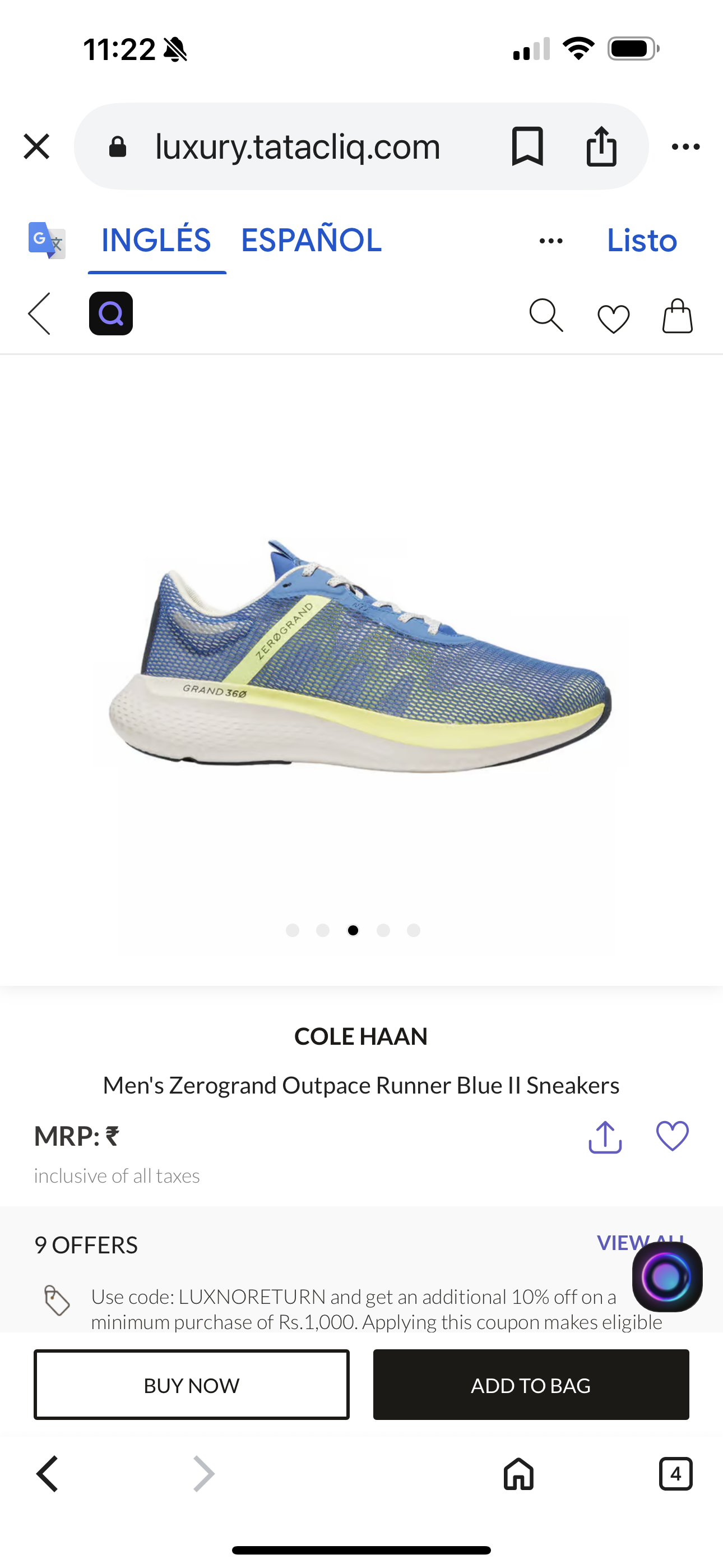Select the INGLÉS language tab

click(x=156, y=240)
